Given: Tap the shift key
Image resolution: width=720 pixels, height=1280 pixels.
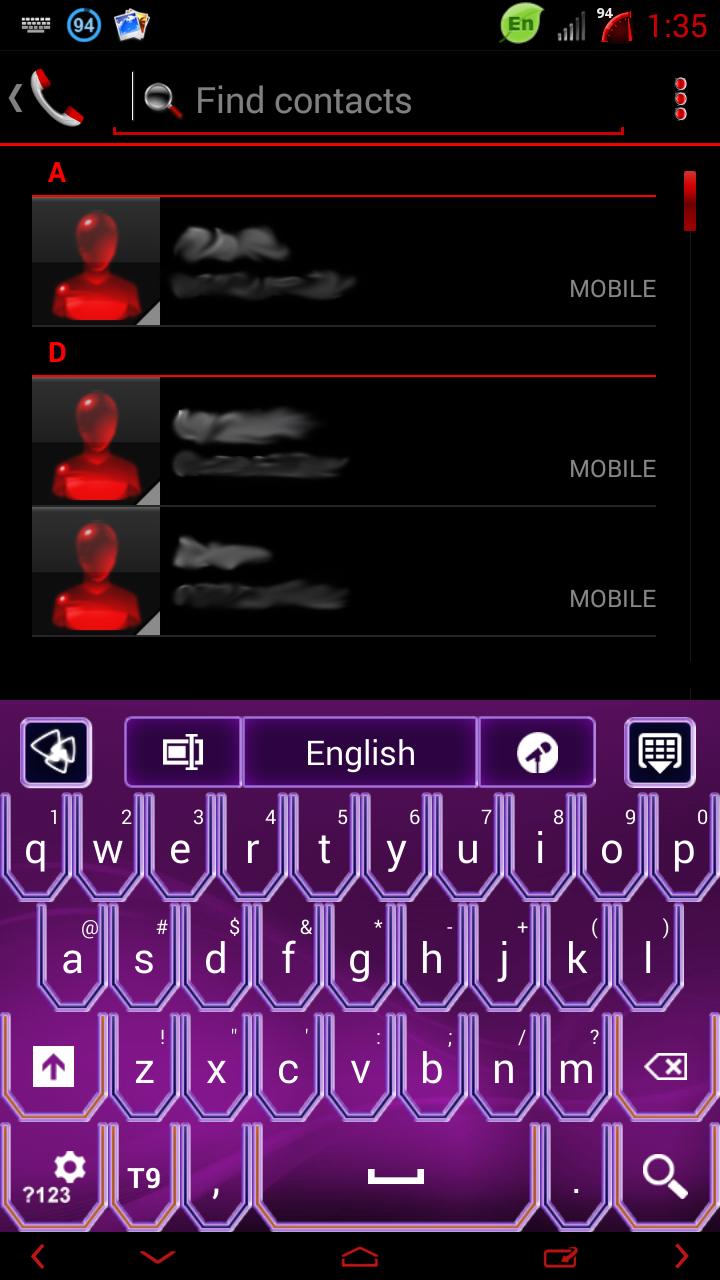Looking at the screenshot, I should (x=53, y=1068).
